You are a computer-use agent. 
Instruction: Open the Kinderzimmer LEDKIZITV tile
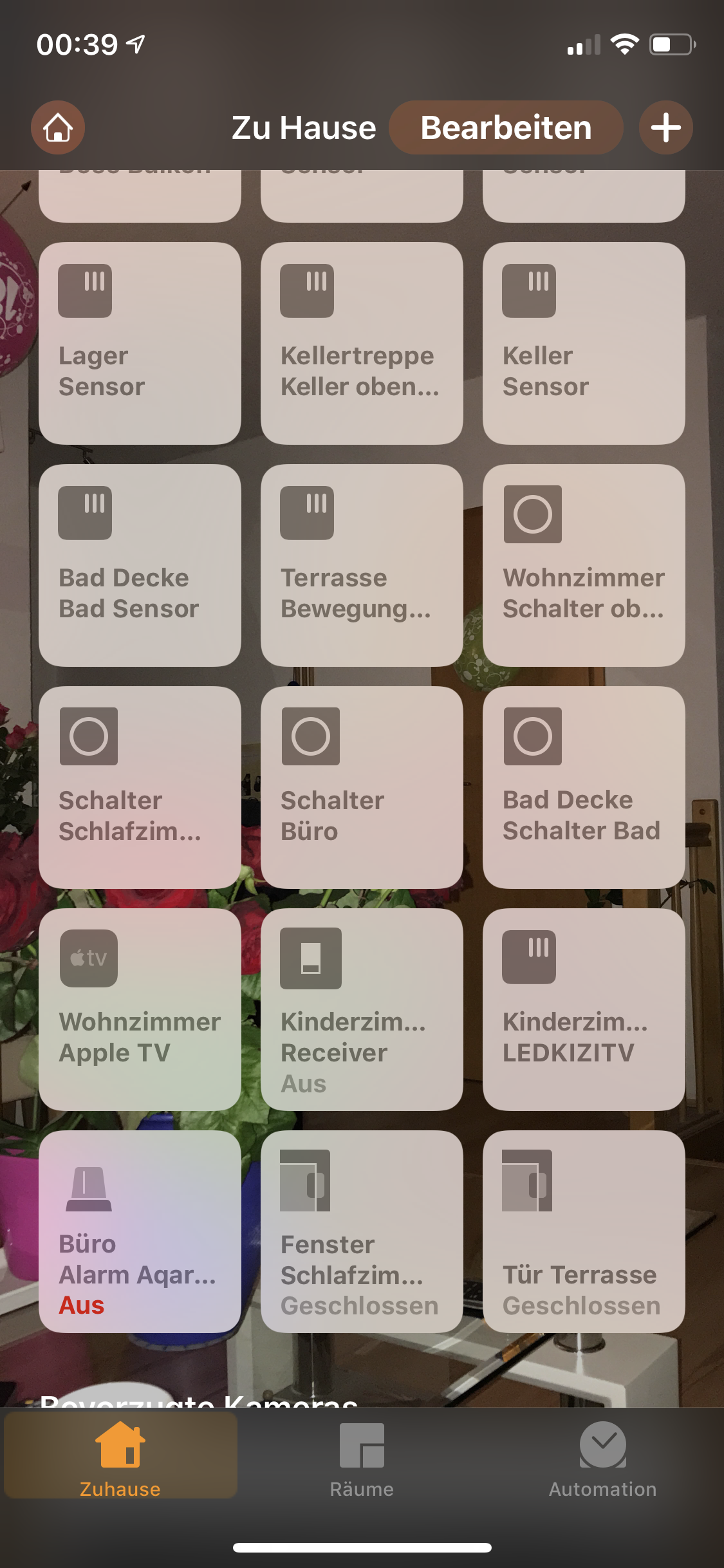pyautogui.click(x=584, y=1009)
